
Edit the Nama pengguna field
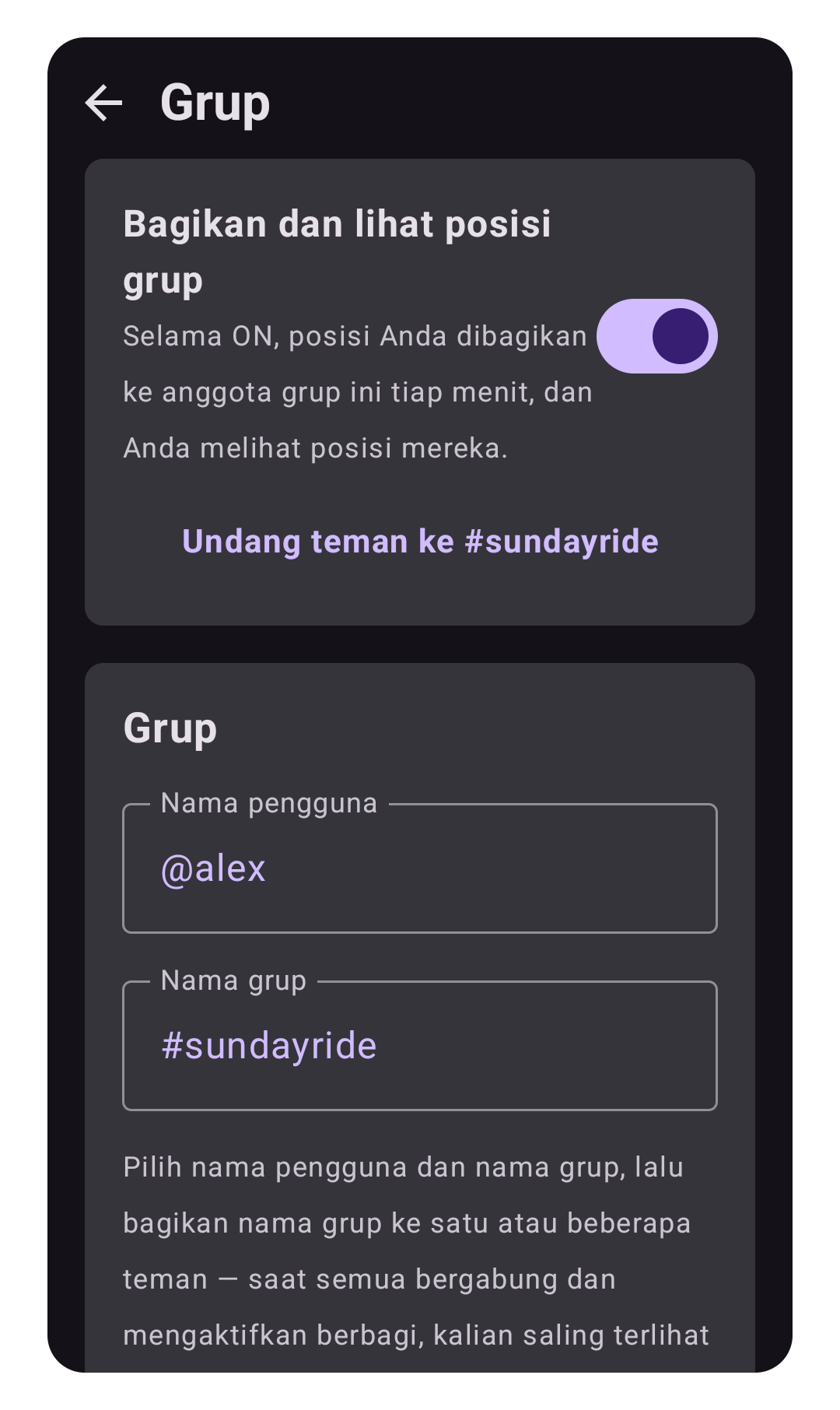(420, 868)
